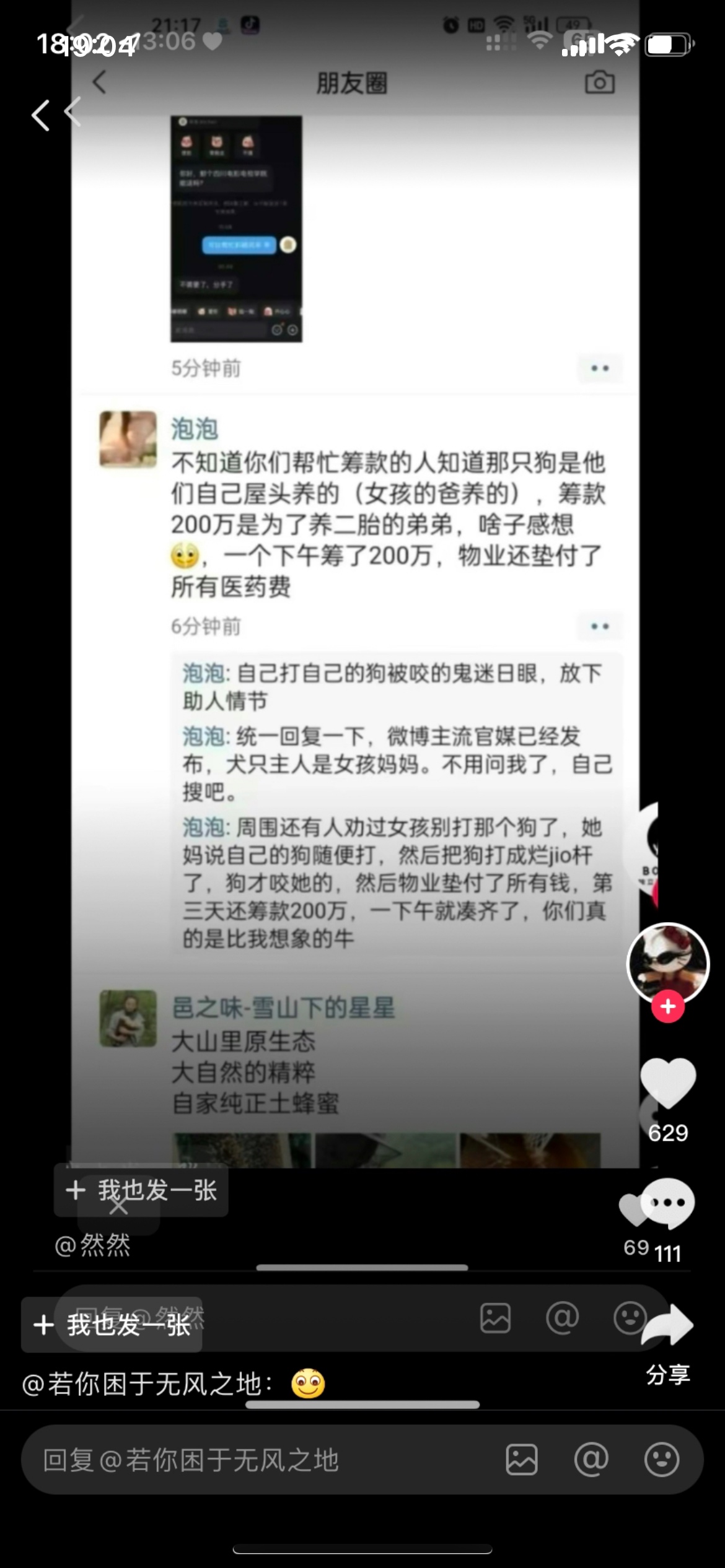Screen dimensions: 725x1568
Task: Attach a picture to the reply
Action: tap(522, 1460)
